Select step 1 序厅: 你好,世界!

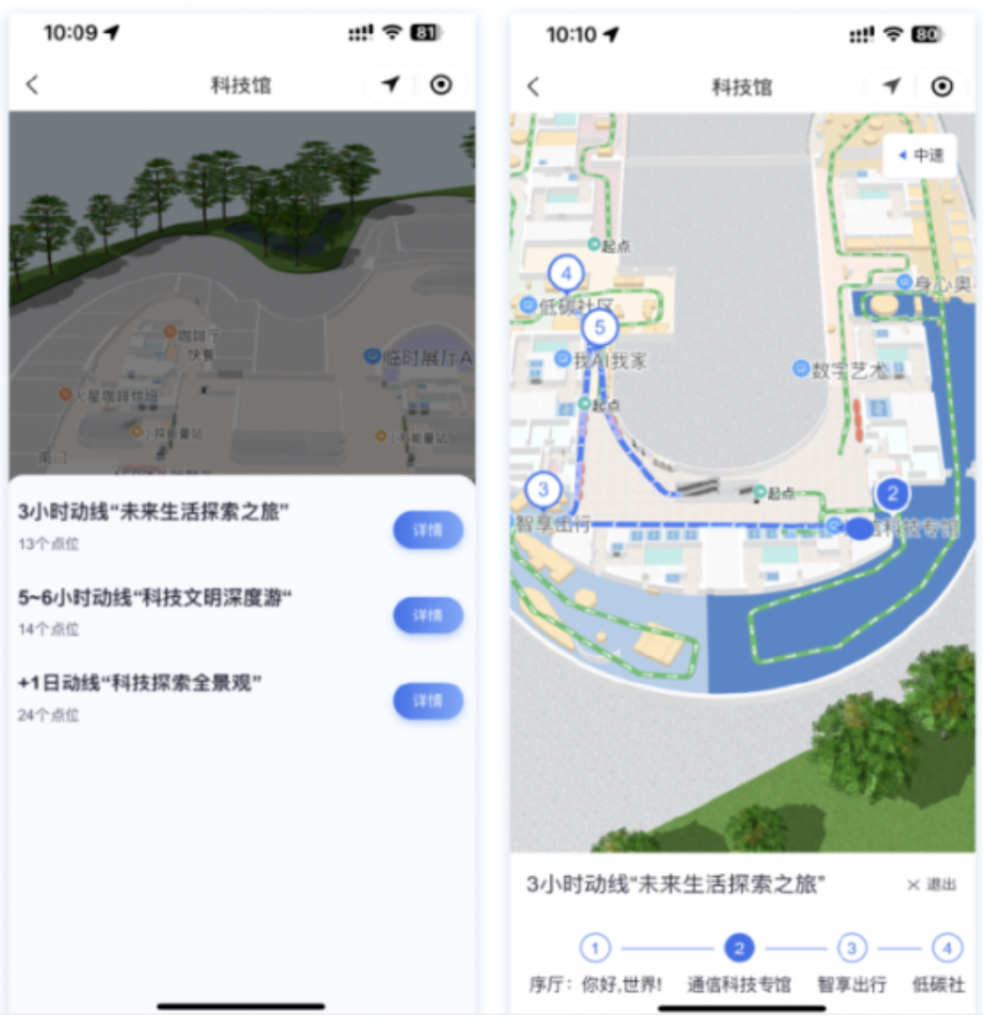pyautogui.click(x=595, y=948)
